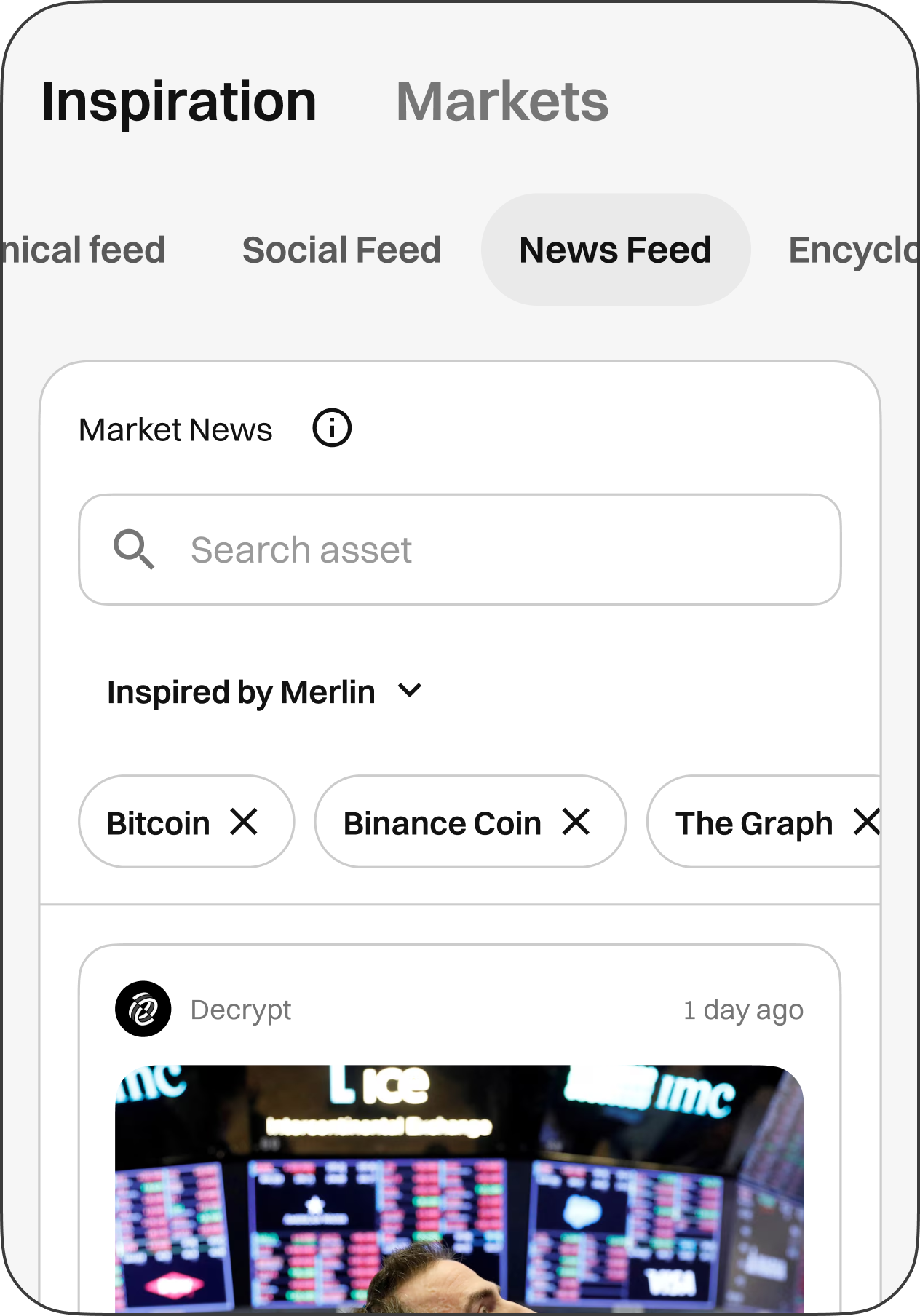Switch to the Markets tab
Image resolution: width=920 pixels, height=1316 pixels.
click(x=501, y=102)
